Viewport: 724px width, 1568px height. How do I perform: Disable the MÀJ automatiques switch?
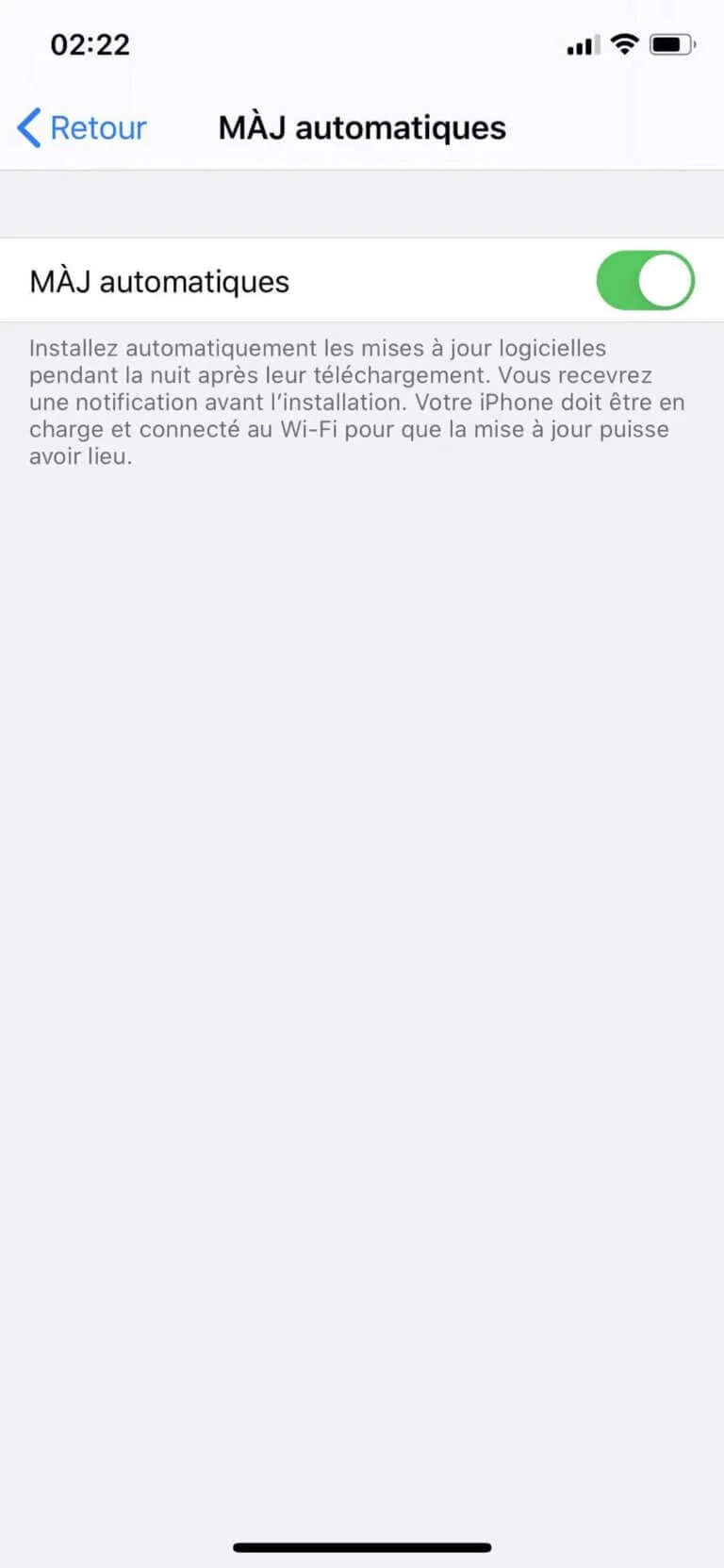tap(645, 280)
